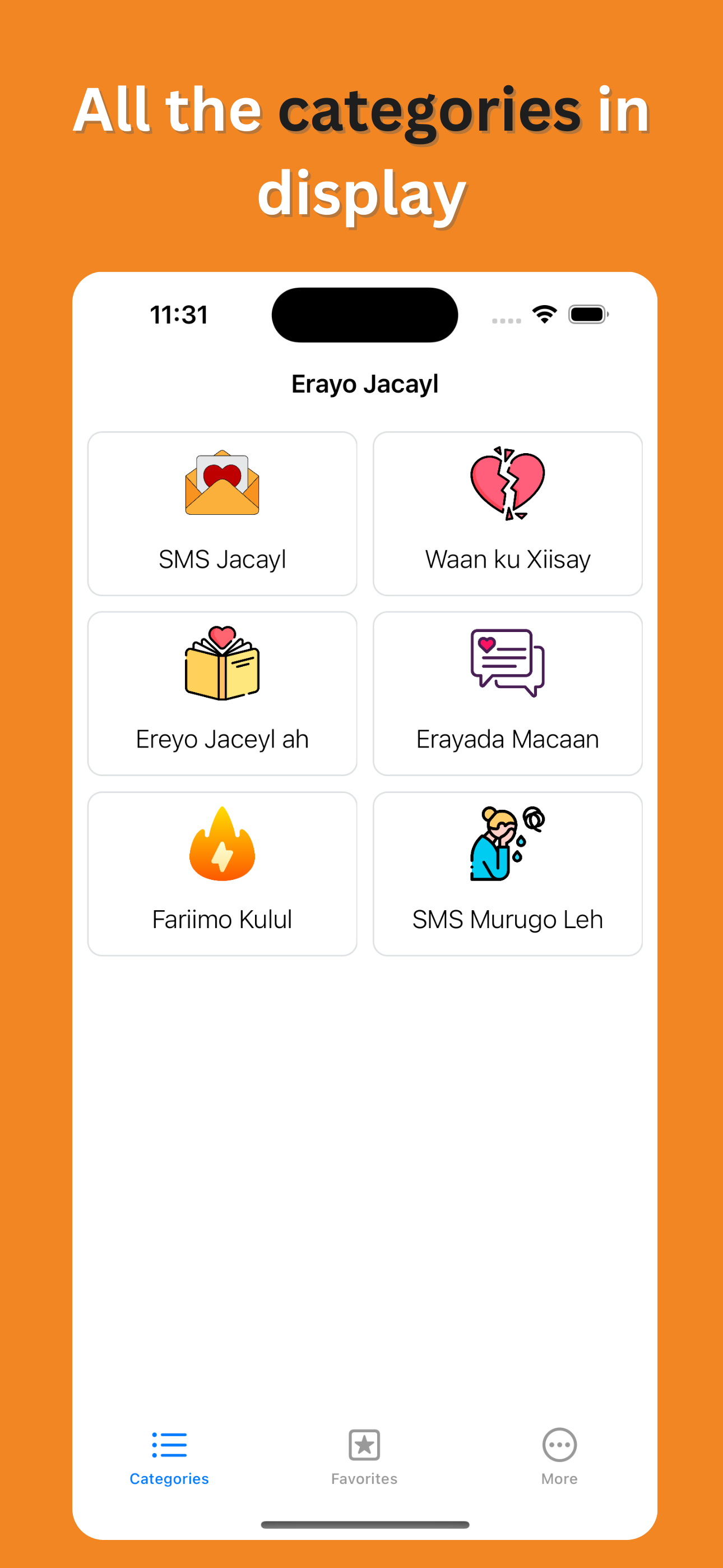723x1568 pixels.
Task: Tap the battery indicator
Action: click(587, 314)
